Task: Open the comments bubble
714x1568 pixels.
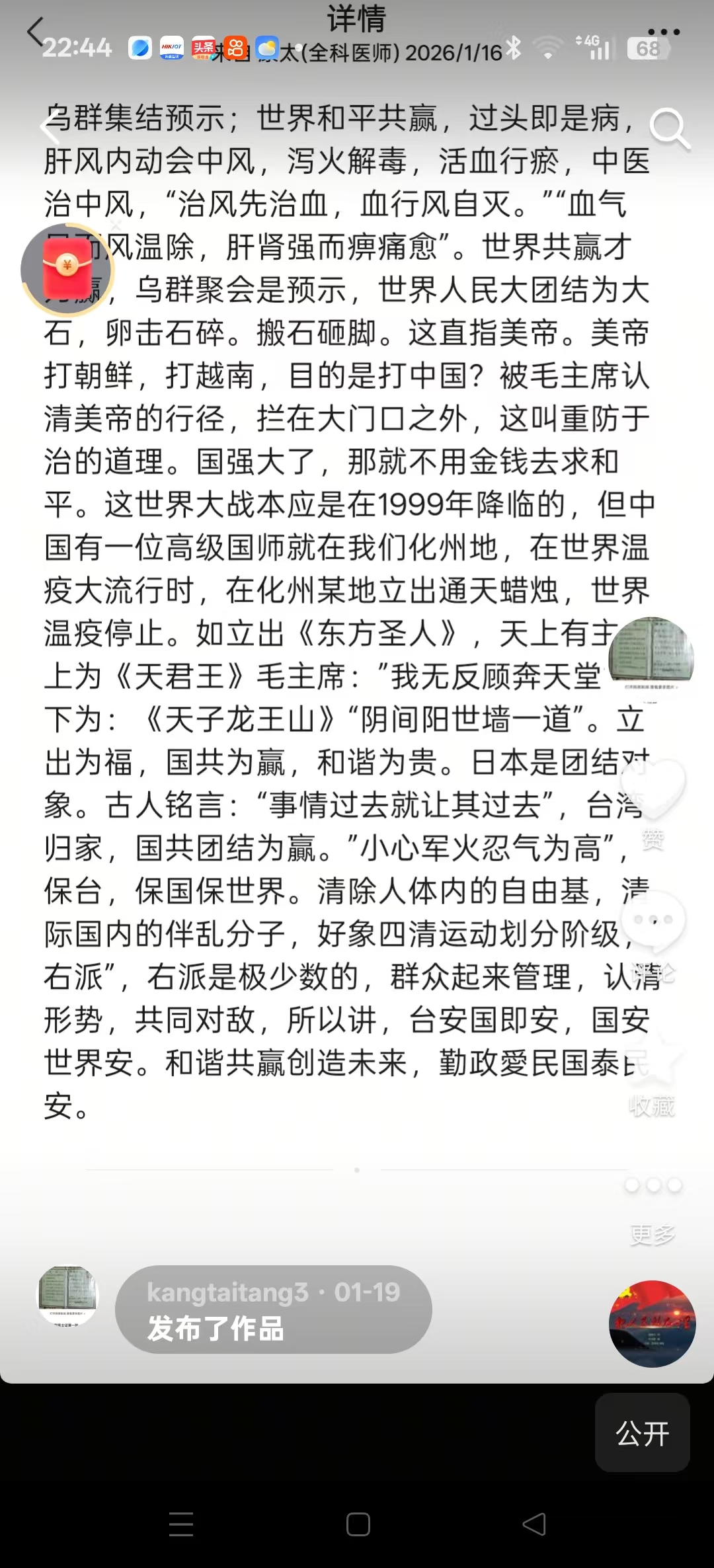Action: (x=653, y=921)
